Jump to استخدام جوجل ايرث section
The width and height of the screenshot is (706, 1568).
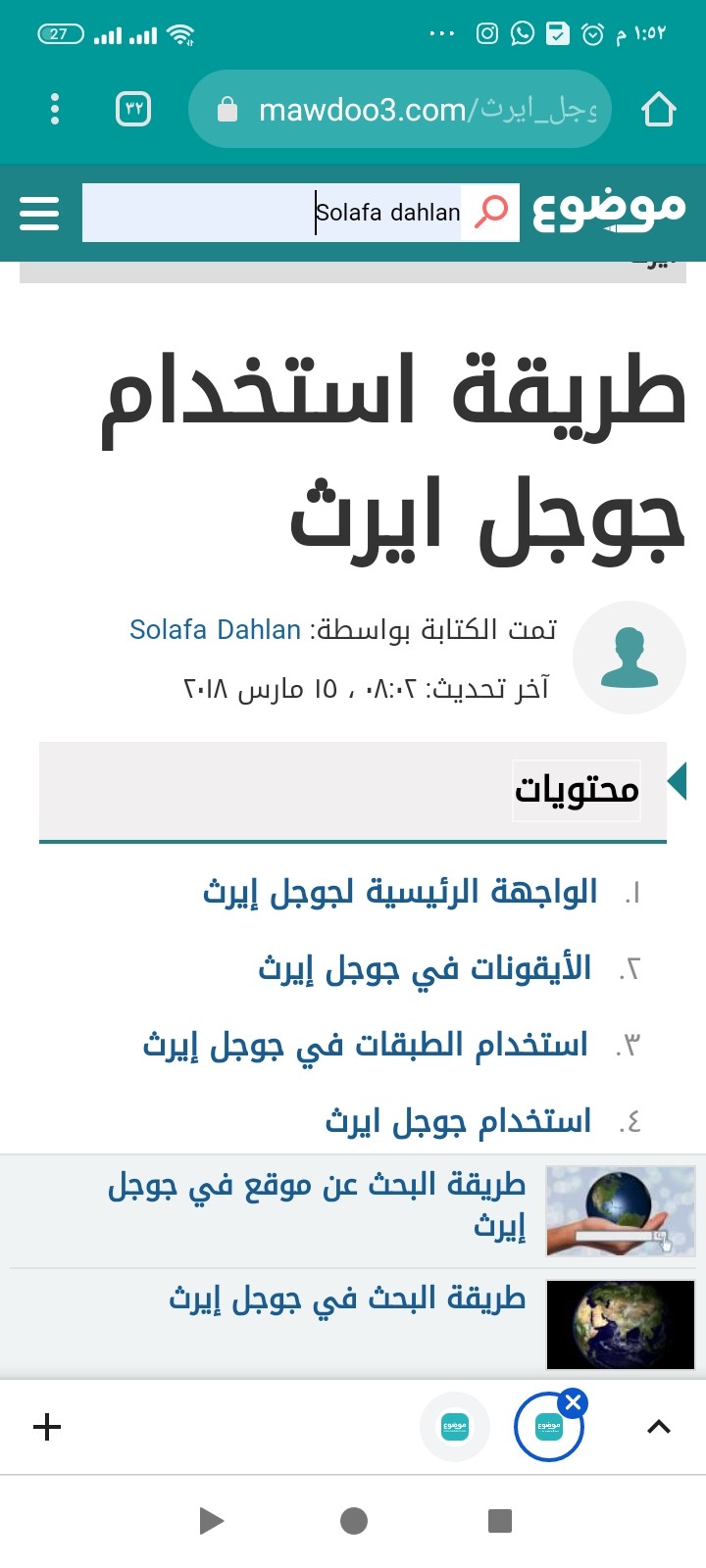[x=458, y=1120]
